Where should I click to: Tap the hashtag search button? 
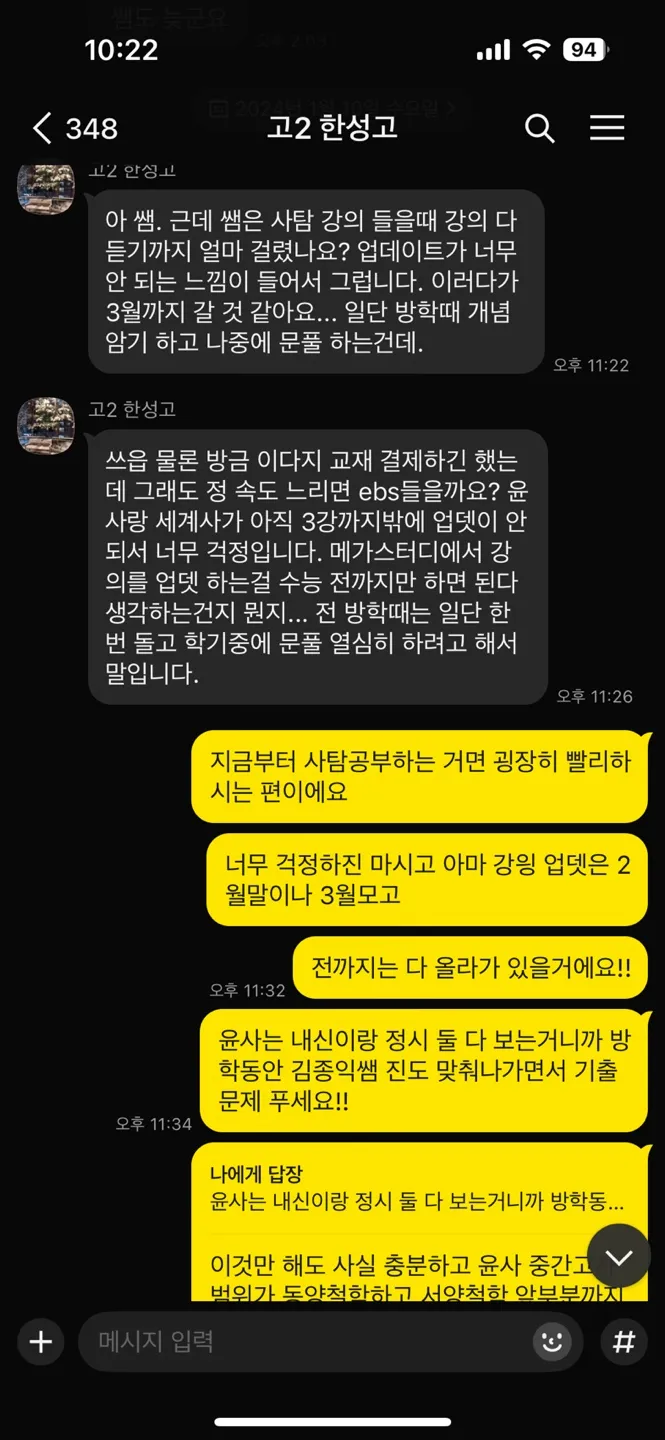point(624,1342)
